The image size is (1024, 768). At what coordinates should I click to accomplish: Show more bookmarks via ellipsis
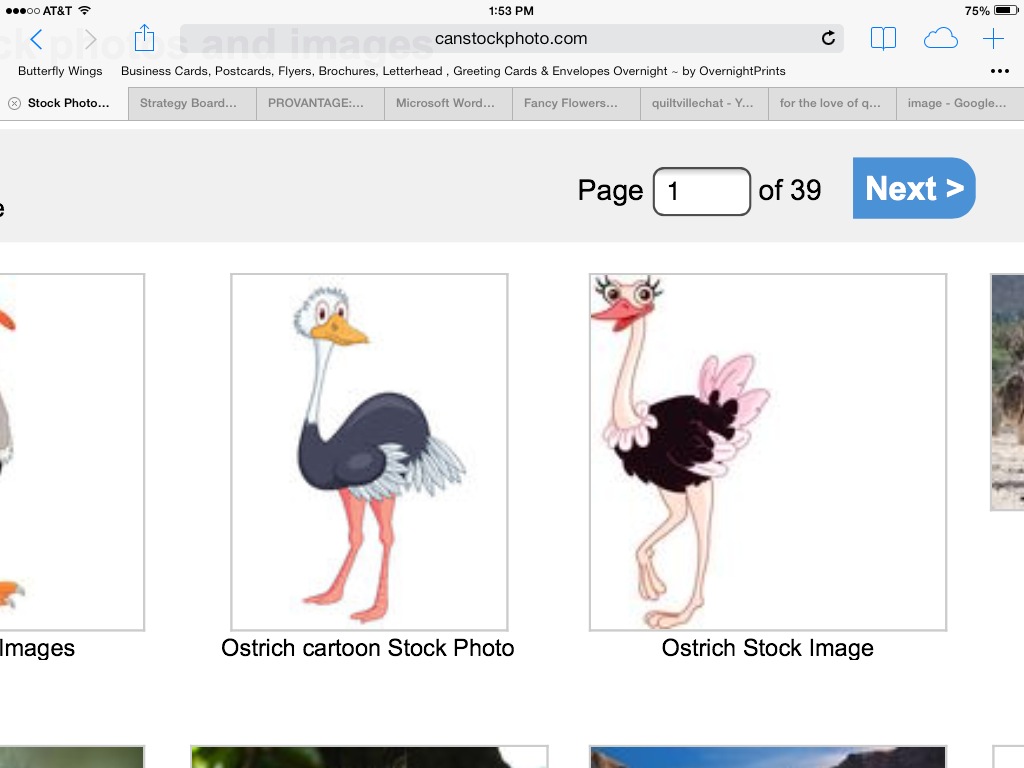(999, 71)
